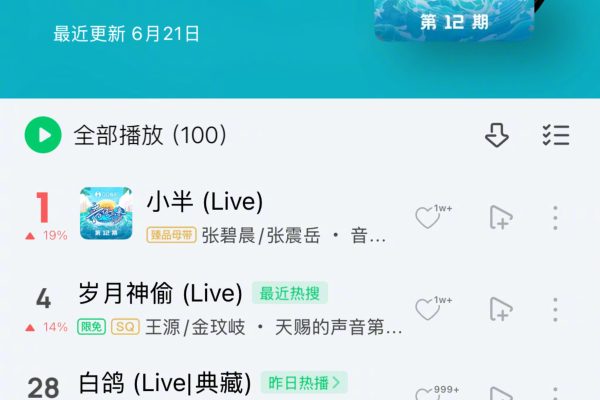
Task: Download all songs in the chart
Action: [x=497, y=135]
